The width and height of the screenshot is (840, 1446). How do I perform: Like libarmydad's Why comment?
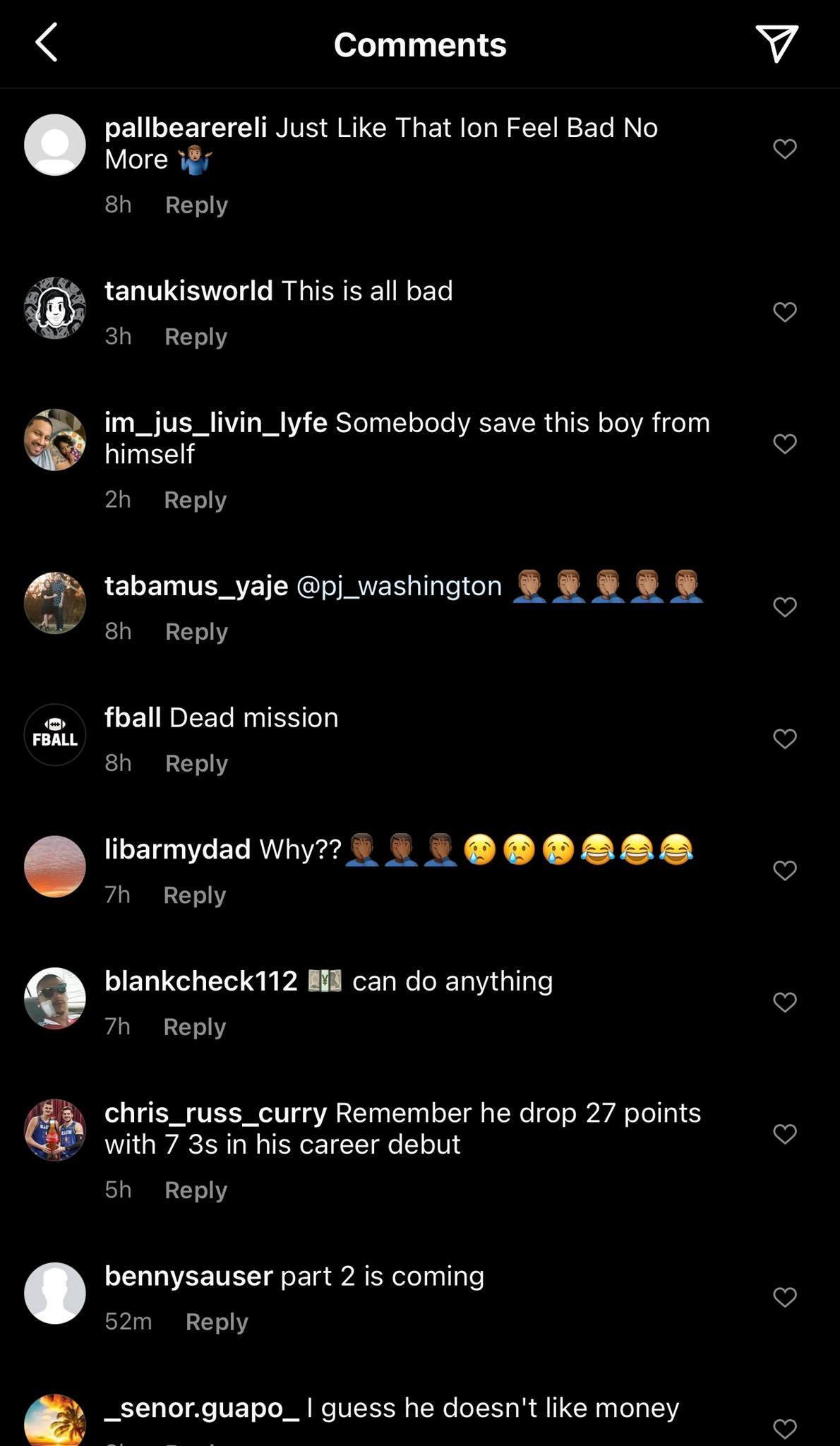tap(784, 870)
